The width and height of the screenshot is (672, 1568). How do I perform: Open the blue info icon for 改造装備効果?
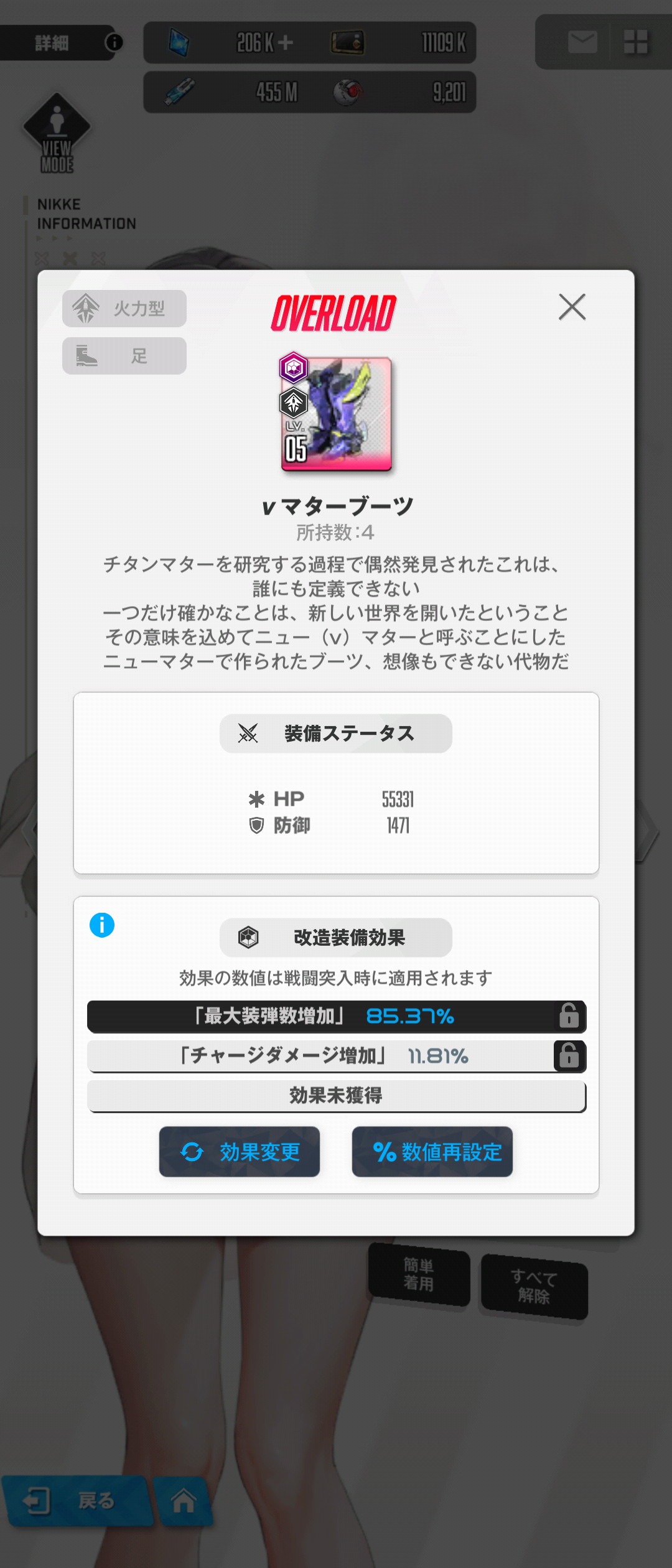[x=102, y=925]
